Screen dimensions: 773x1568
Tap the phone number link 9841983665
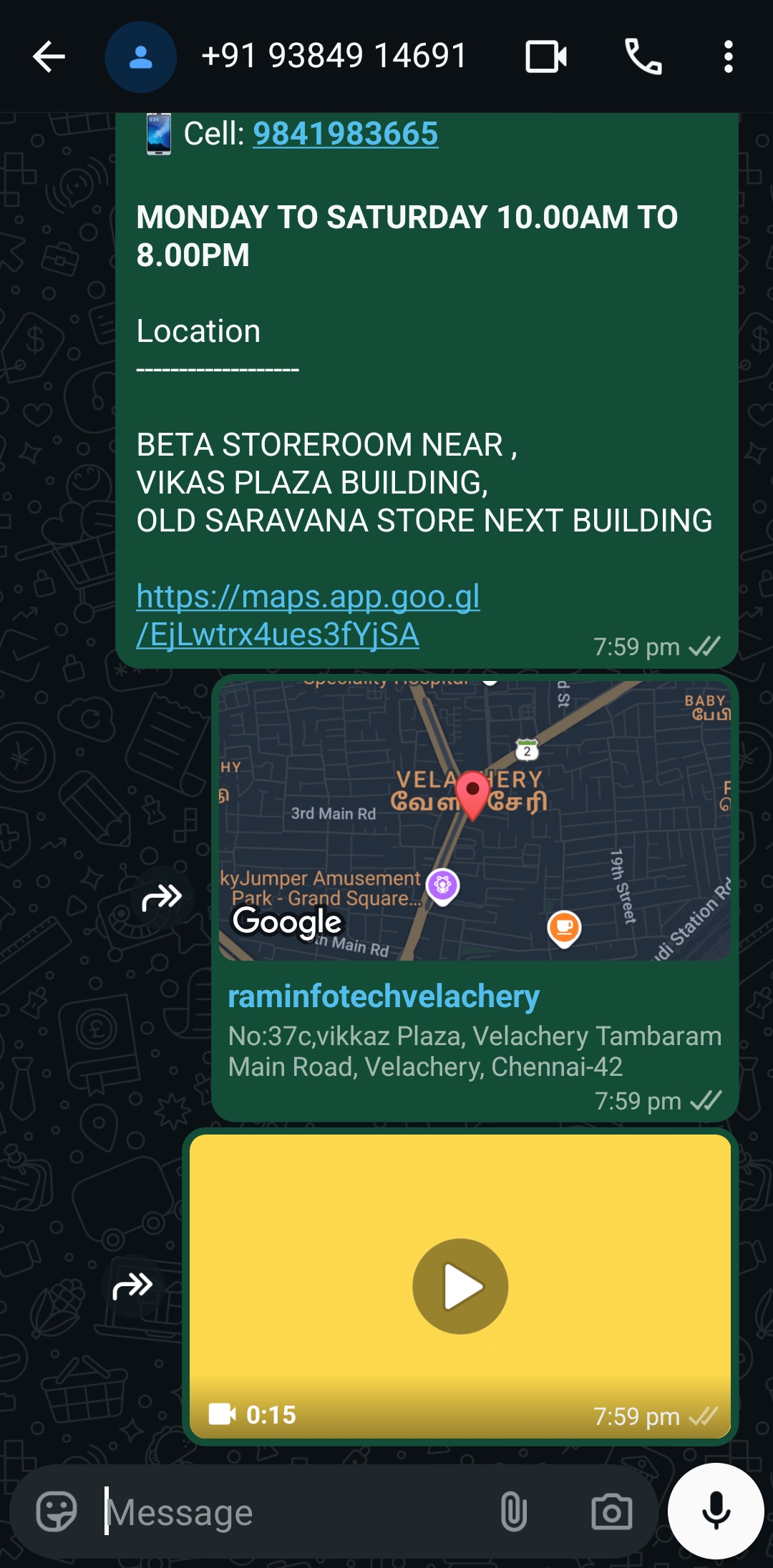(345, 134)
